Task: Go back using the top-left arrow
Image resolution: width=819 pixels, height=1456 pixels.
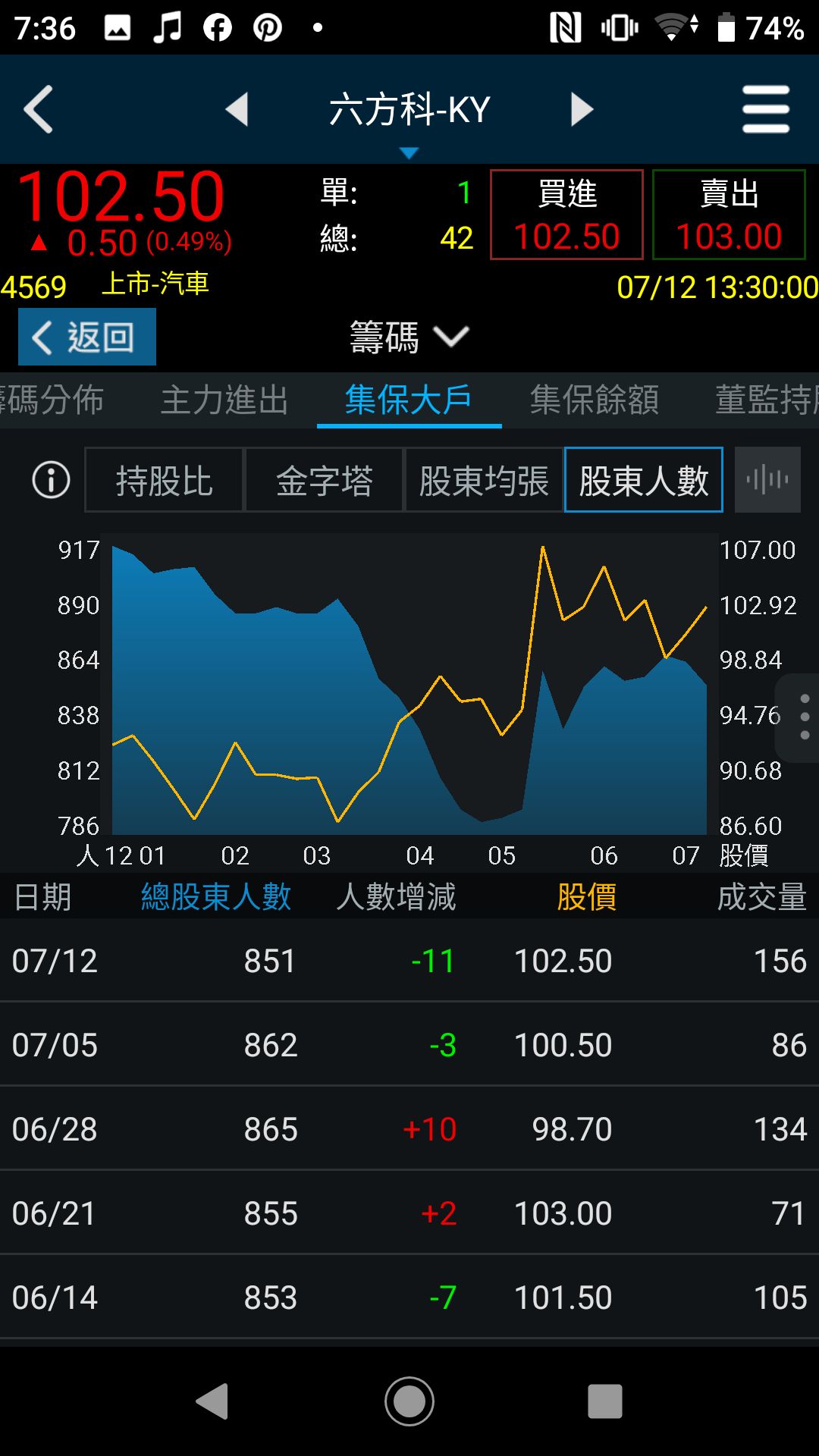Action: pos(39,109)
